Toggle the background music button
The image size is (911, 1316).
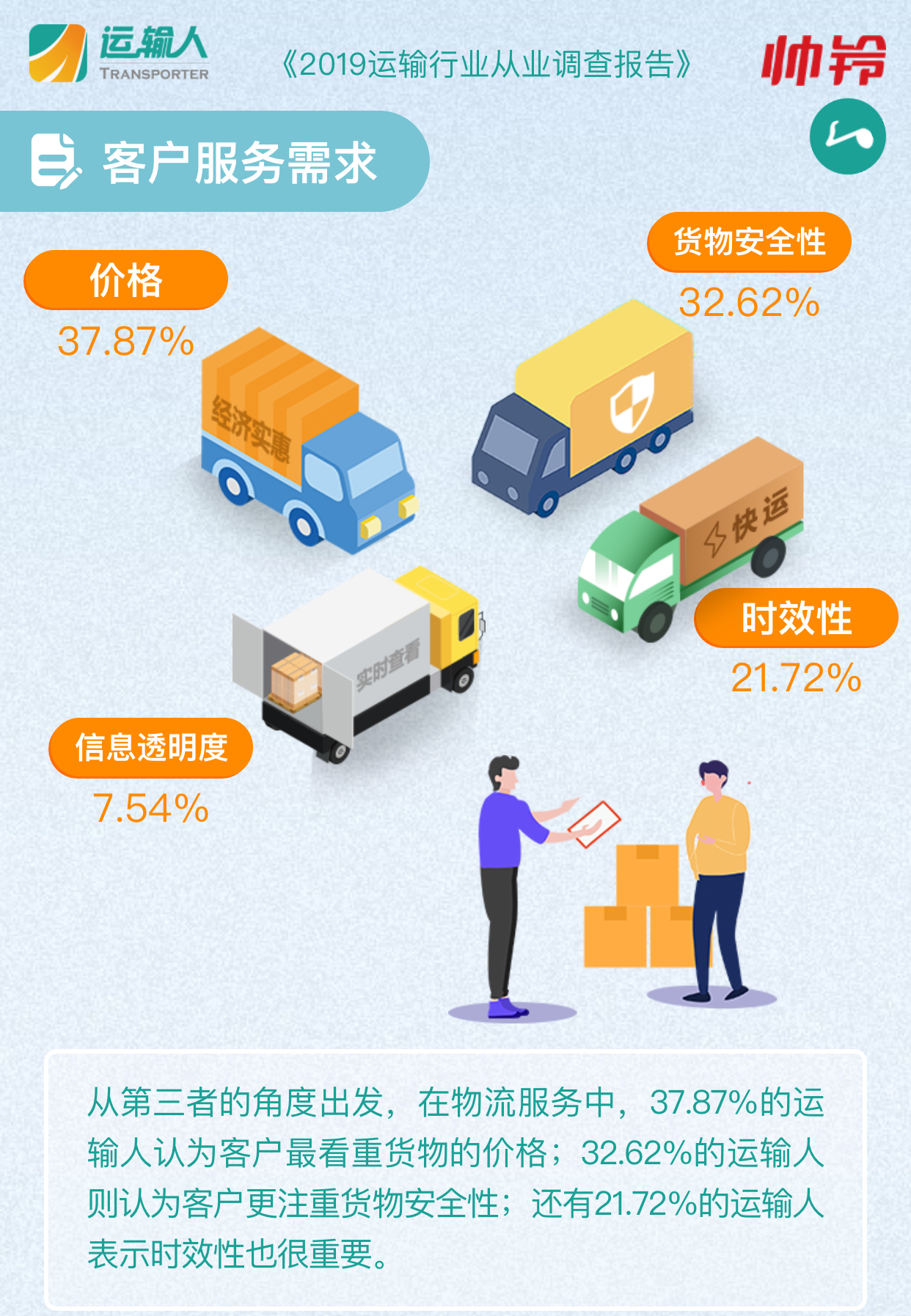[x=847, y=136]
